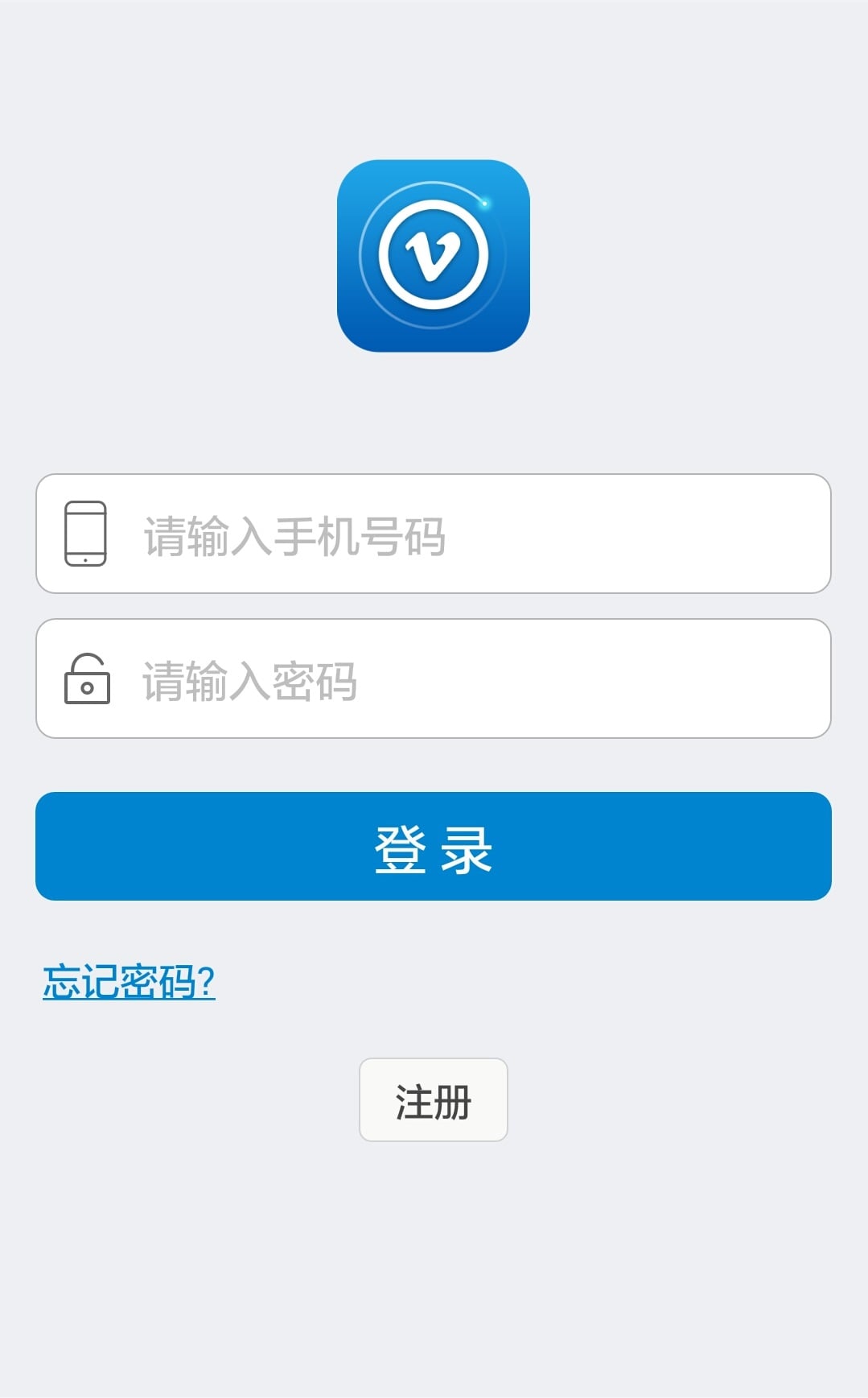Open the 忘记密码? password recovery link
The width and height of the screenshot is (868, 1398).
click(129, 979)
